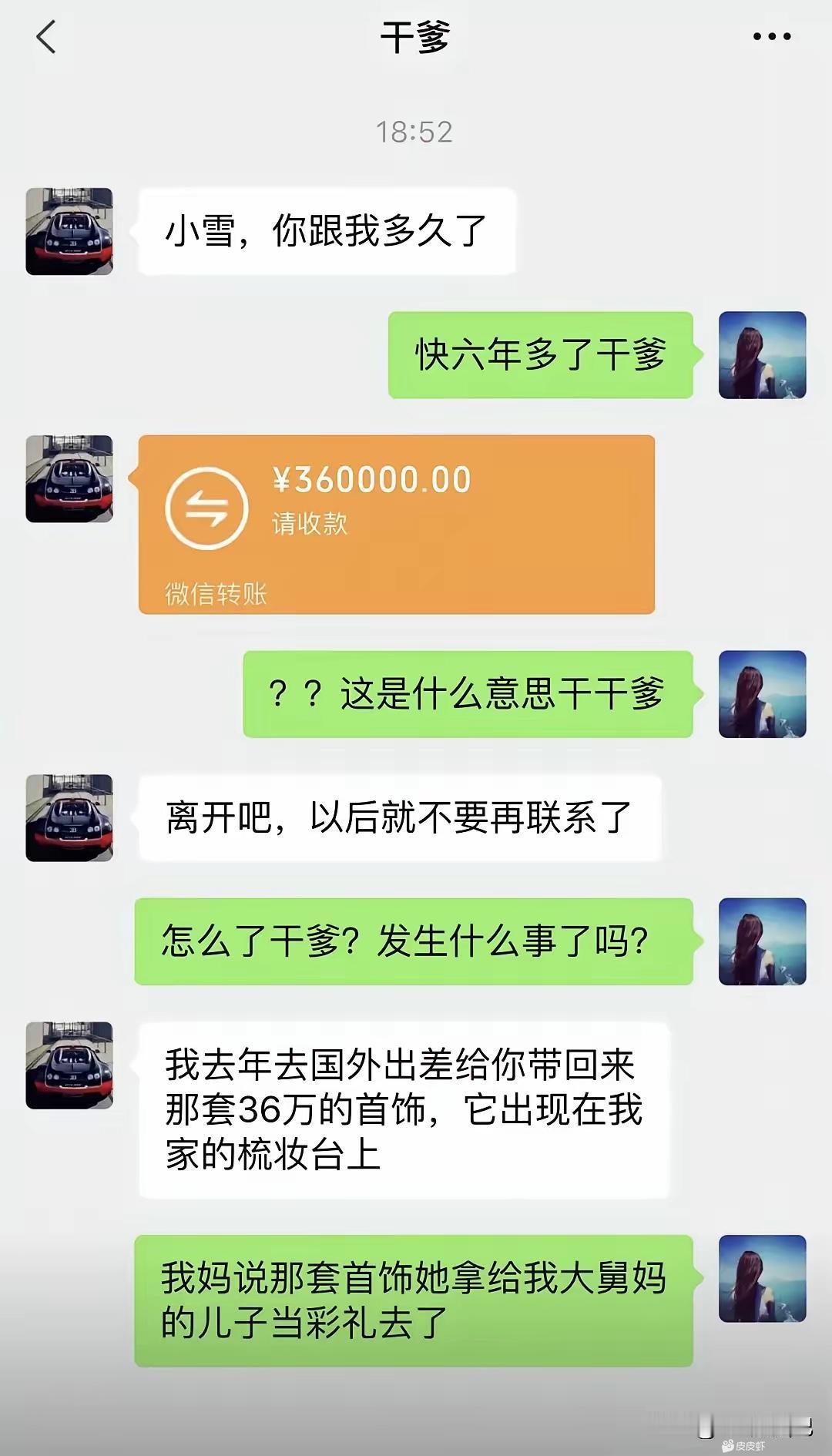
Task: Open the three-dot chat options menu
Action: pos(772,37)
